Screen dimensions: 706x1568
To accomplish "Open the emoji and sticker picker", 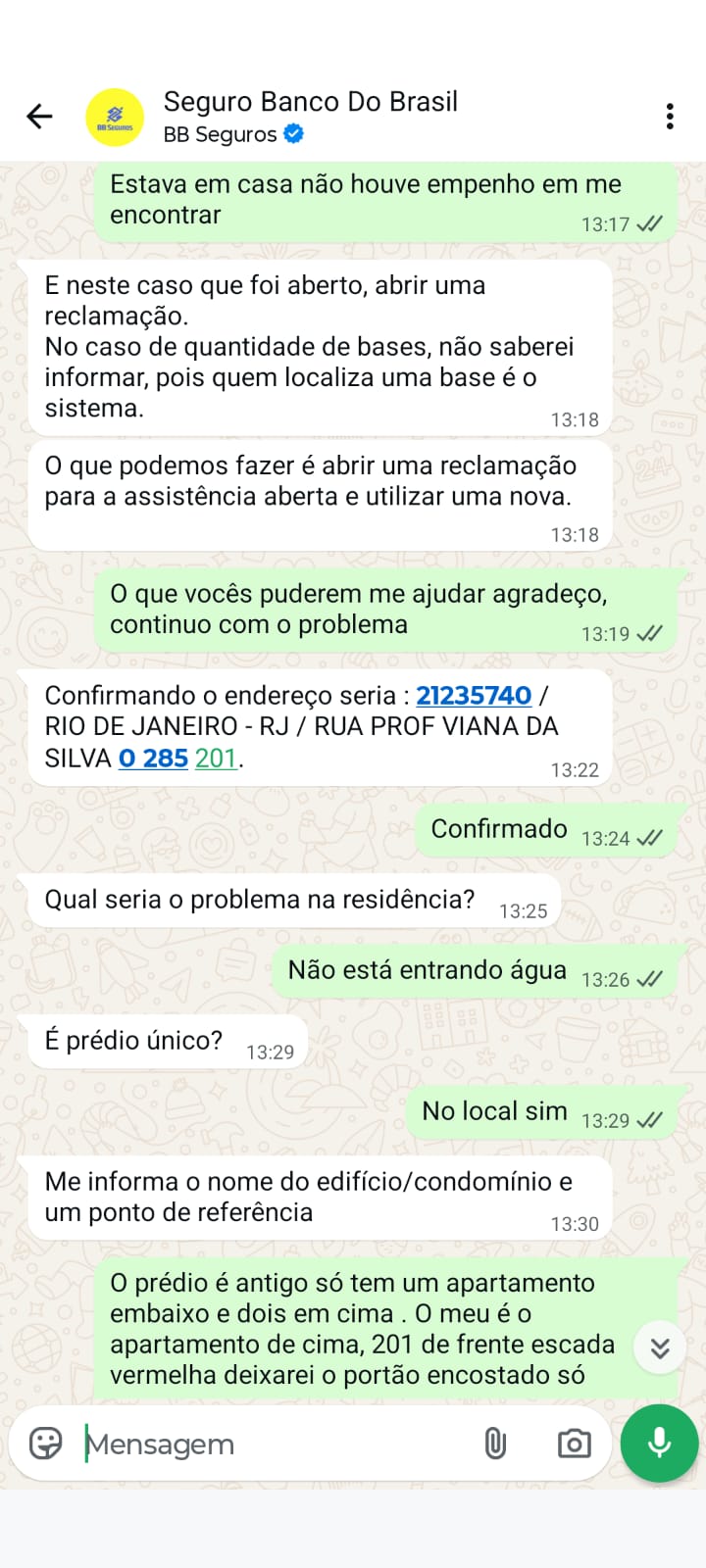I will pos(46,1444).
